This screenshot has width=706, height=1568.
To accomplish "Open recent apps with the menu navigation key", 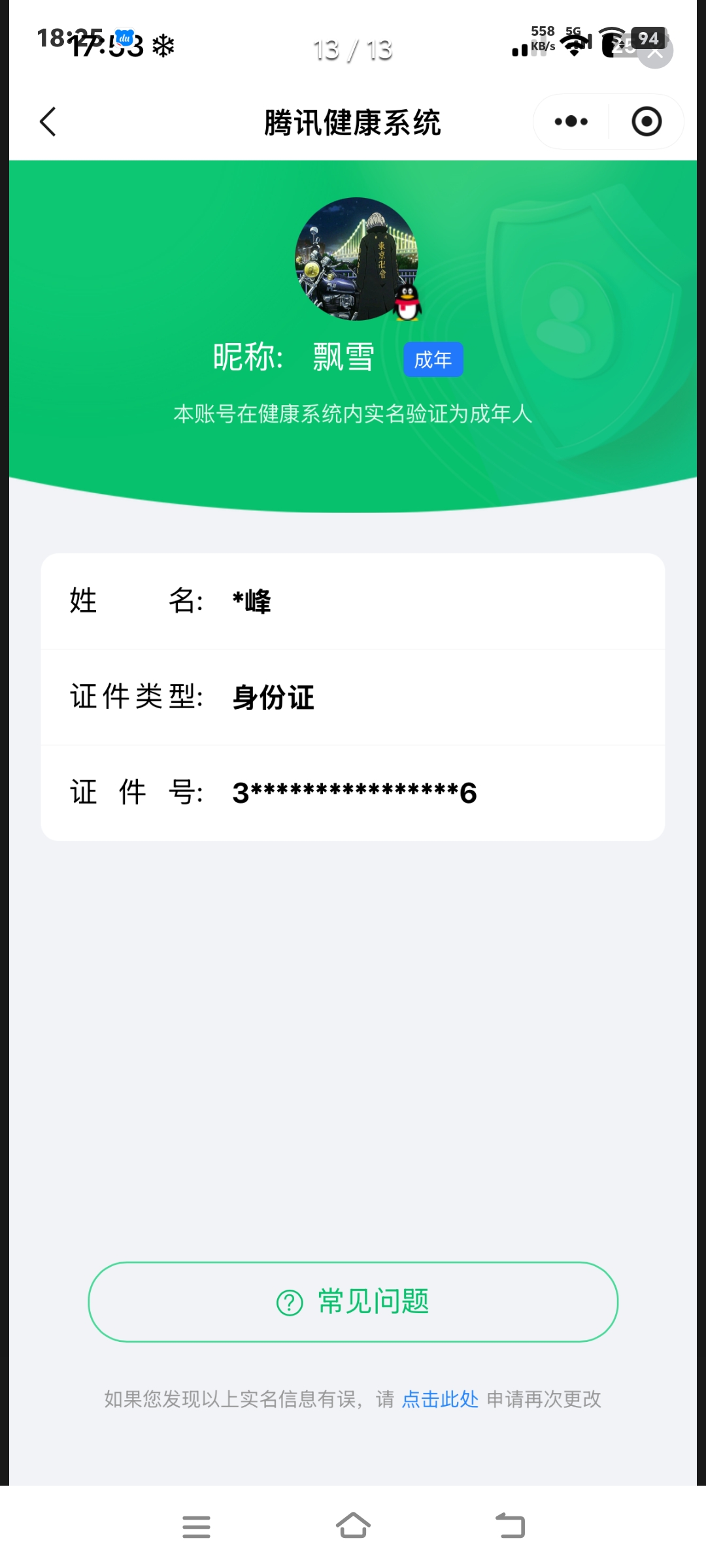I will pos(196,1527).
